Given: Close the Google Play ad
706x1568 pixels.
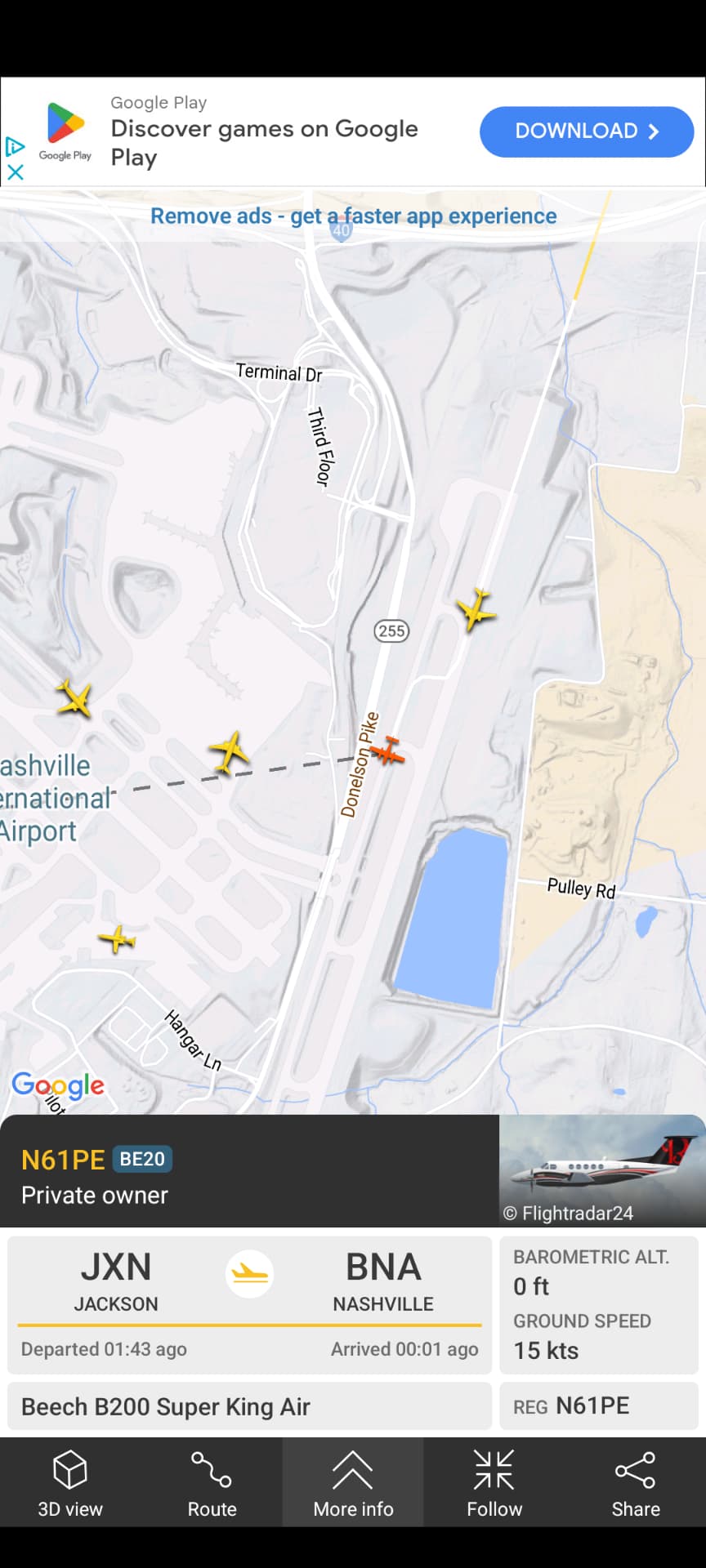Looking at the screenshot, I should pyautogui.click(x=15, y=172).
